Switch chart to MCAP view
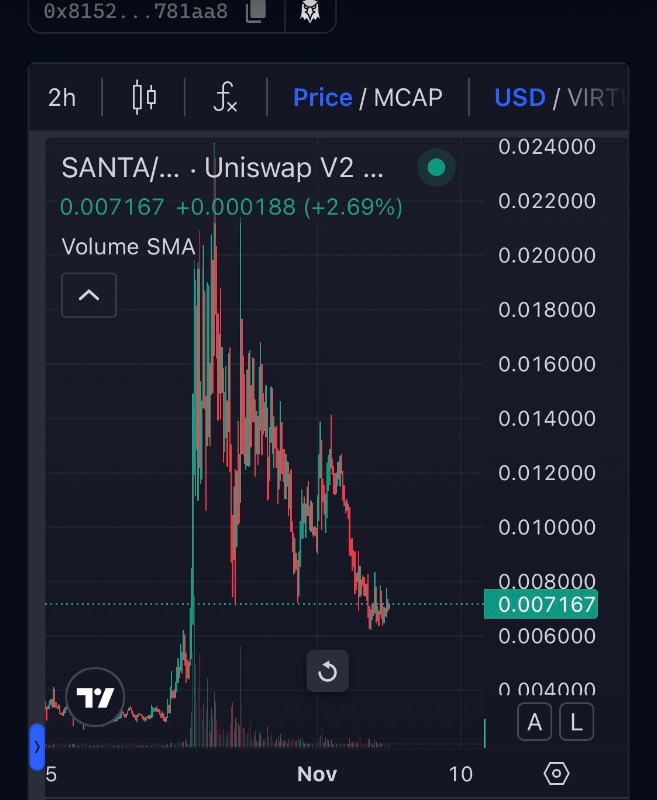 [x=407, y=97]
